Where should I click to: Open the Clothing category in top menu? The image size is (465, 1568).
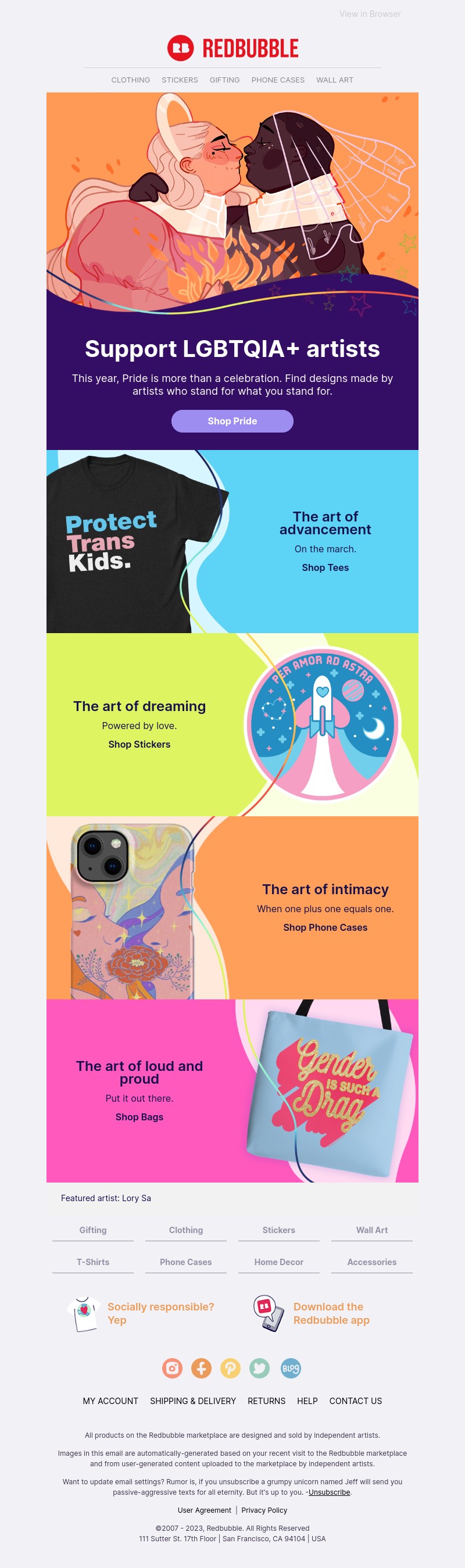(130, 80)
